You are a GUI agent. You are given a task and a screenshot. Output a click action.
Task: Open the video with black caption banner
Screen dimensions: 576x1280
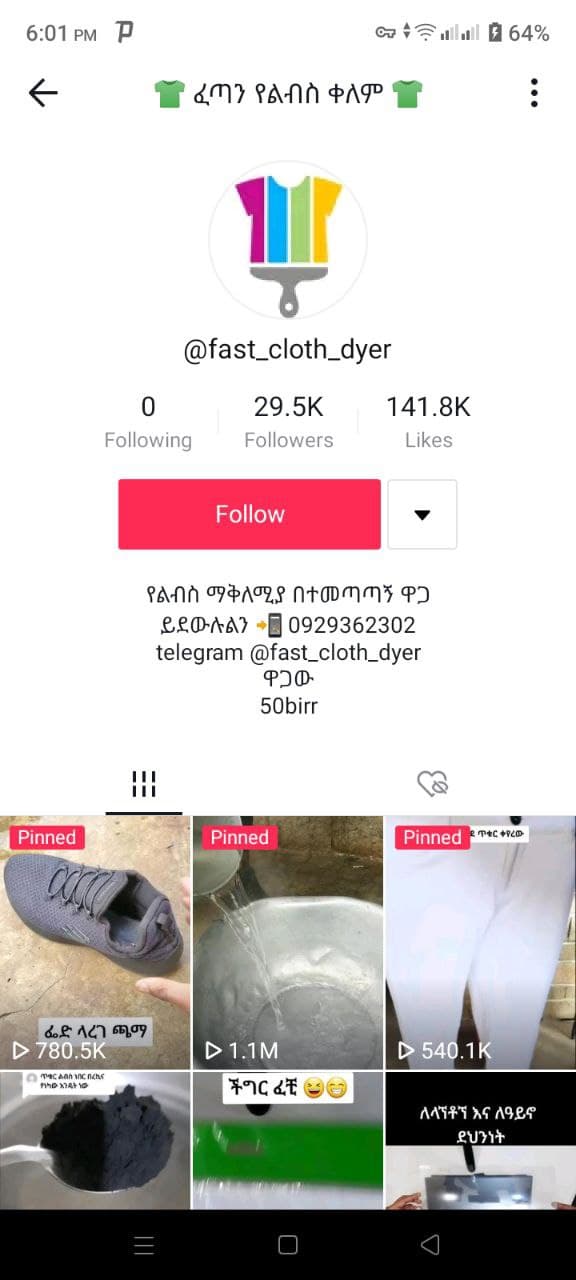[x=481, y=1140]
